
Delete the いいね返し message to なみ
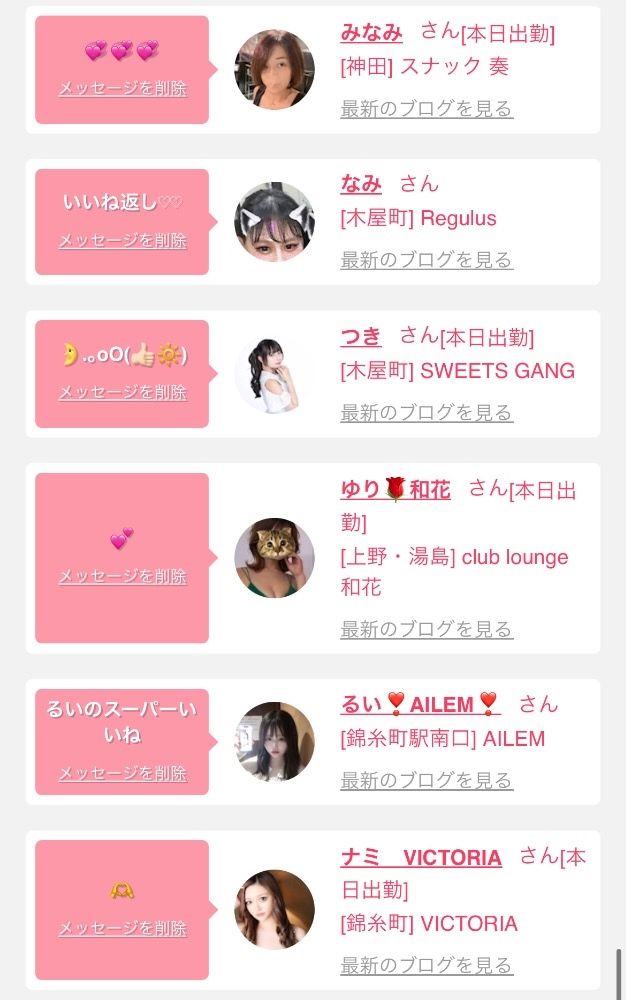click(x=122, y=240)
